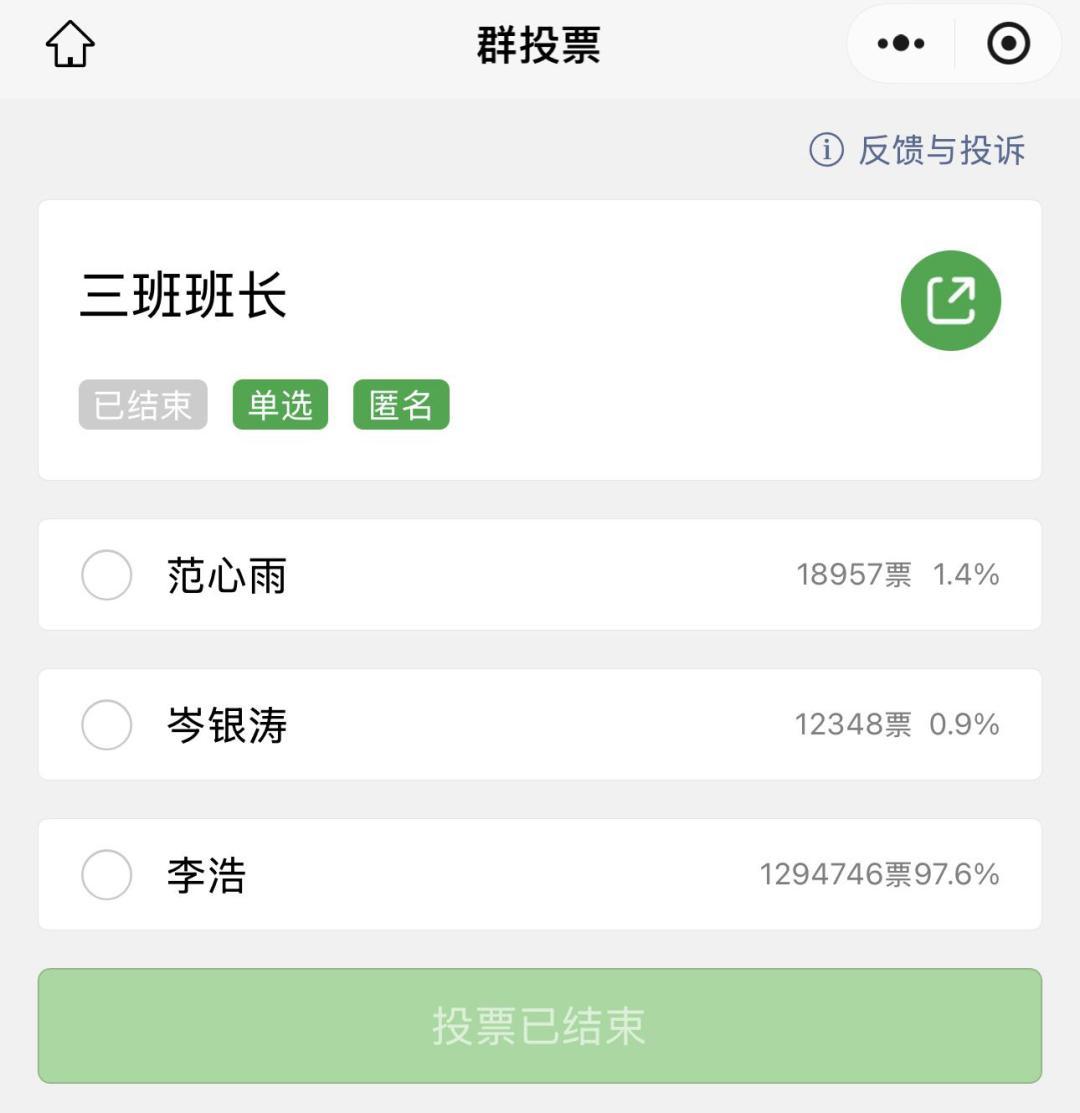Select the 范心雨 option

point(107,575)
